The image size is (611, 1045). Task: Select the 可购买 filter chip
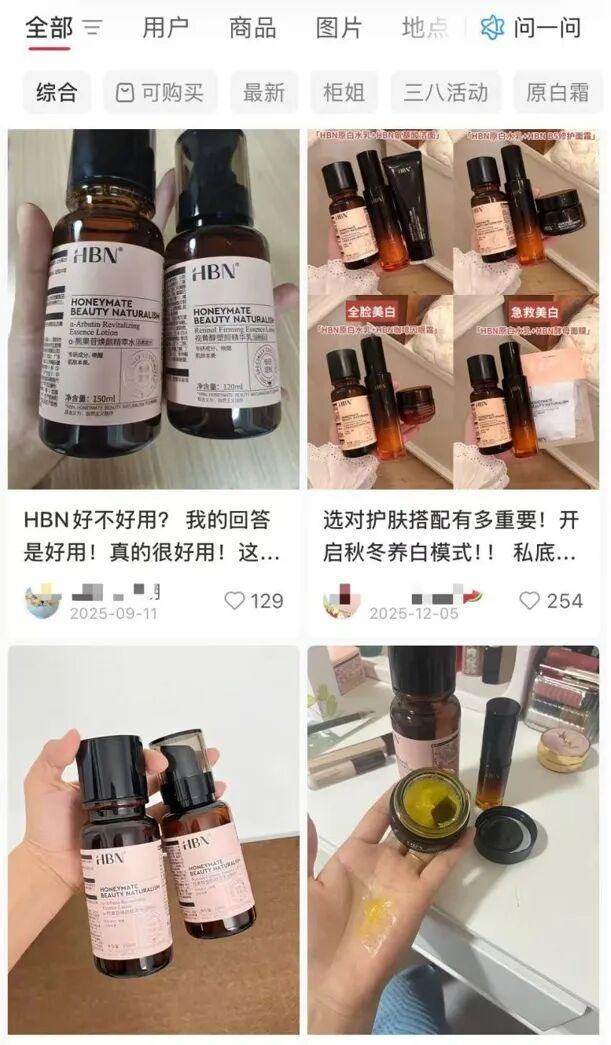[x=160, y=93]
